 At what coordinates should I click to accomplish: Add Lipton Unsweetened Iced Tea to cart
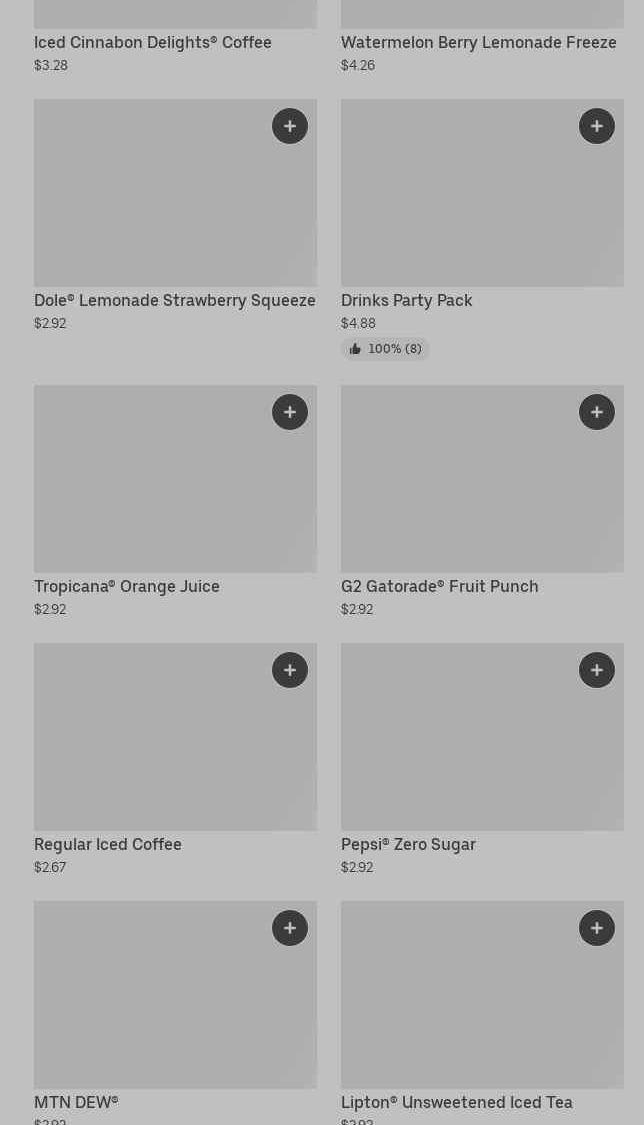pos(597,928)
